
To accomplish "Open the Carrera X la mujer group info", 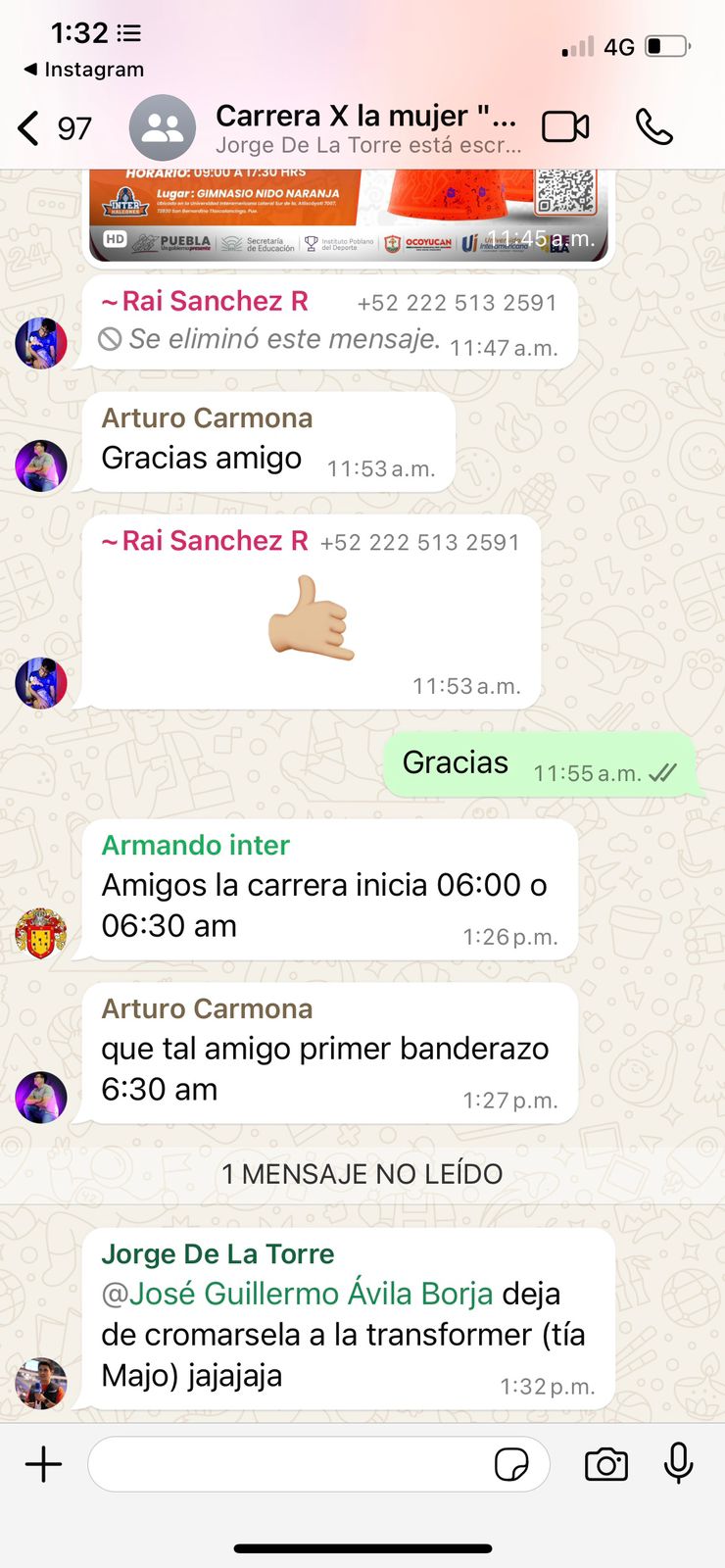I will 366,128.
